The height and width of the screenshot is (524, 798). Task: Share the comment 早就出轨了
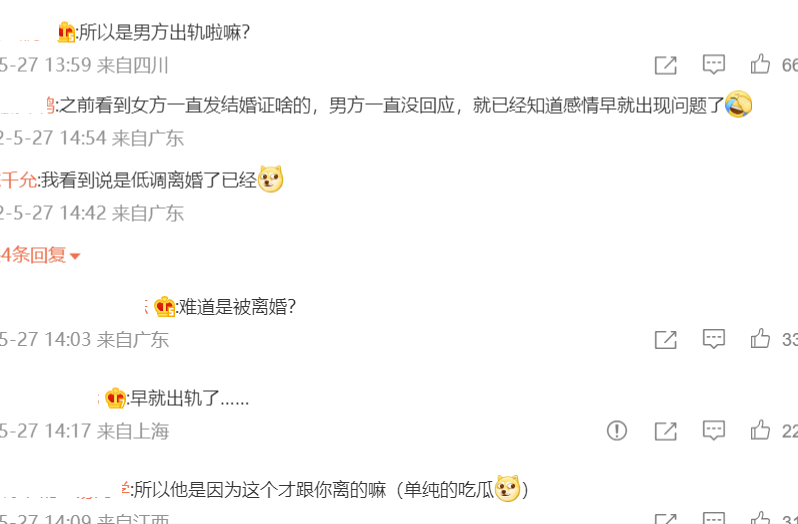[x=665, y=431]
